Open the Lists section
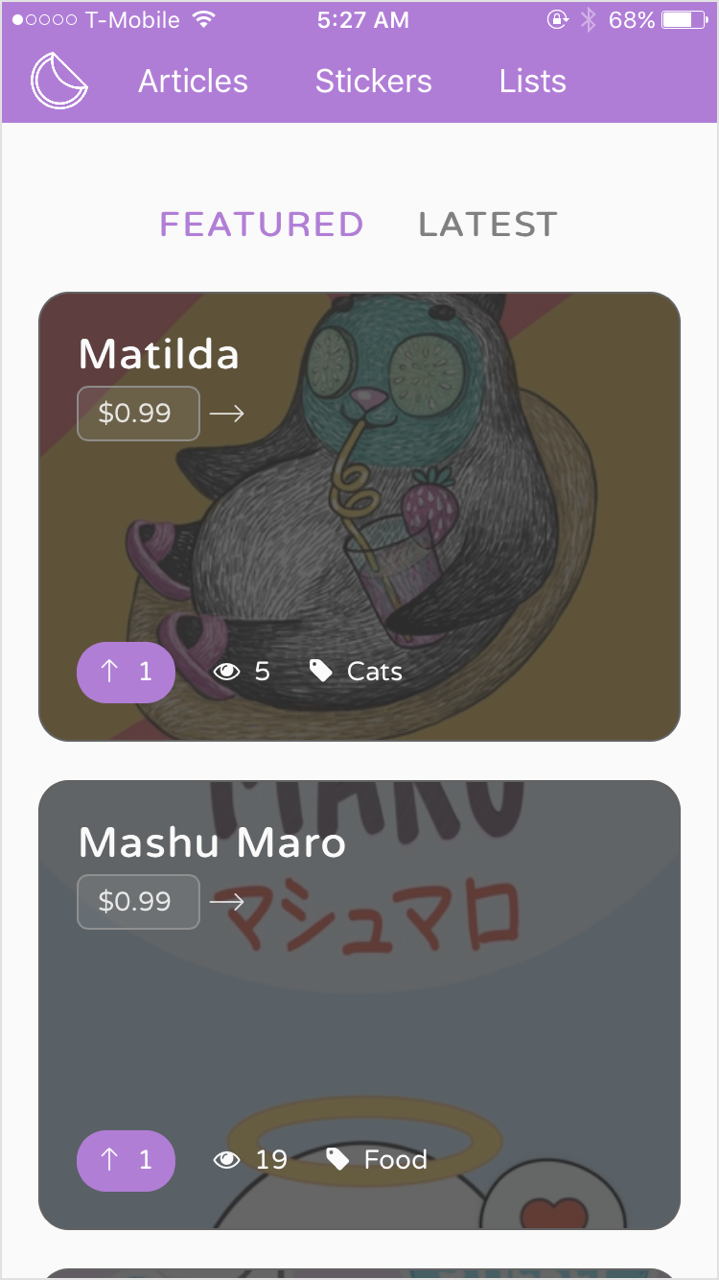This screenshot has width=719, height=1280. pyautogui.click(x=532, y=81)
